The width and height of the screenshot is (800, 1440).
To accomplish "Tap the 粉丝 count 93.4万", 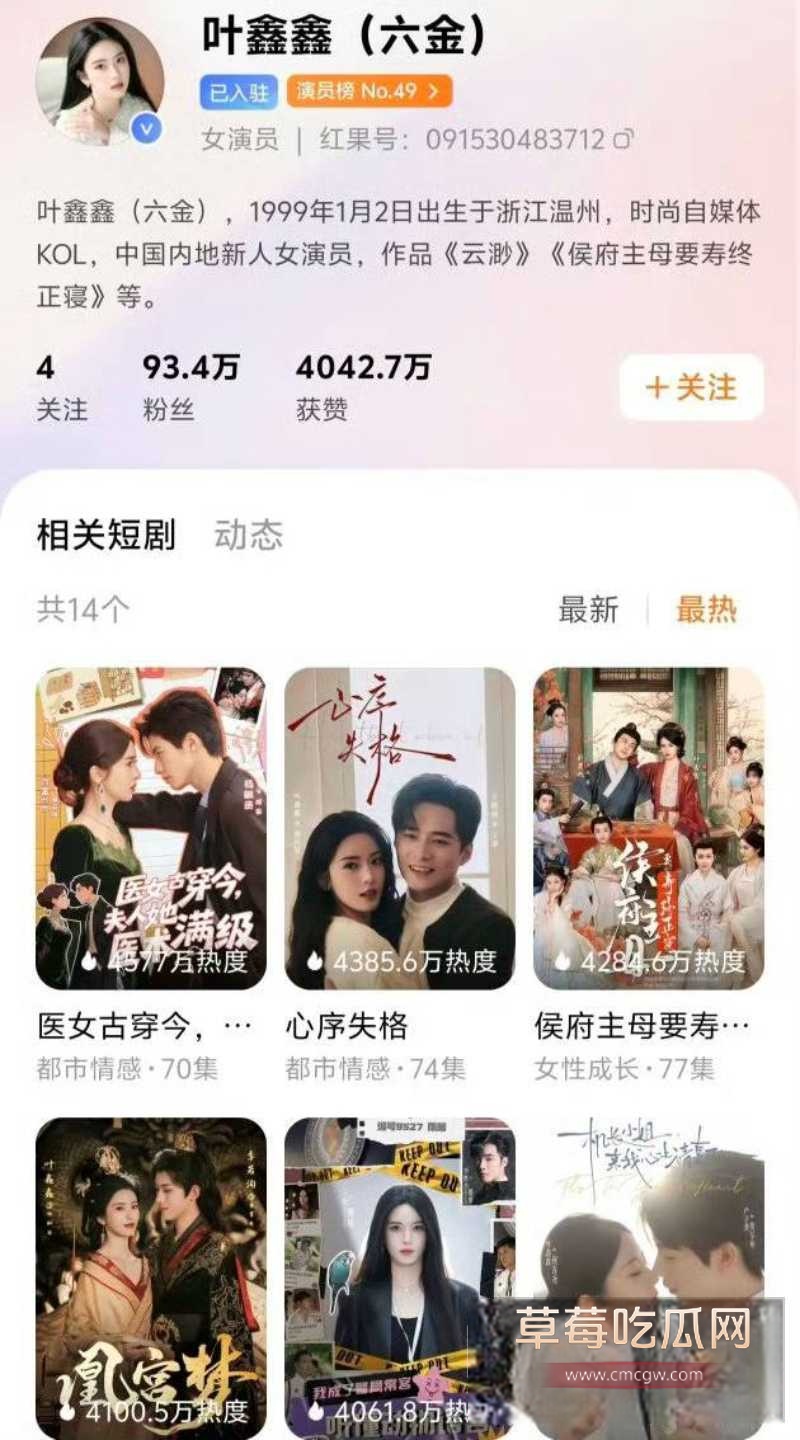I will [x=188, y=385].
